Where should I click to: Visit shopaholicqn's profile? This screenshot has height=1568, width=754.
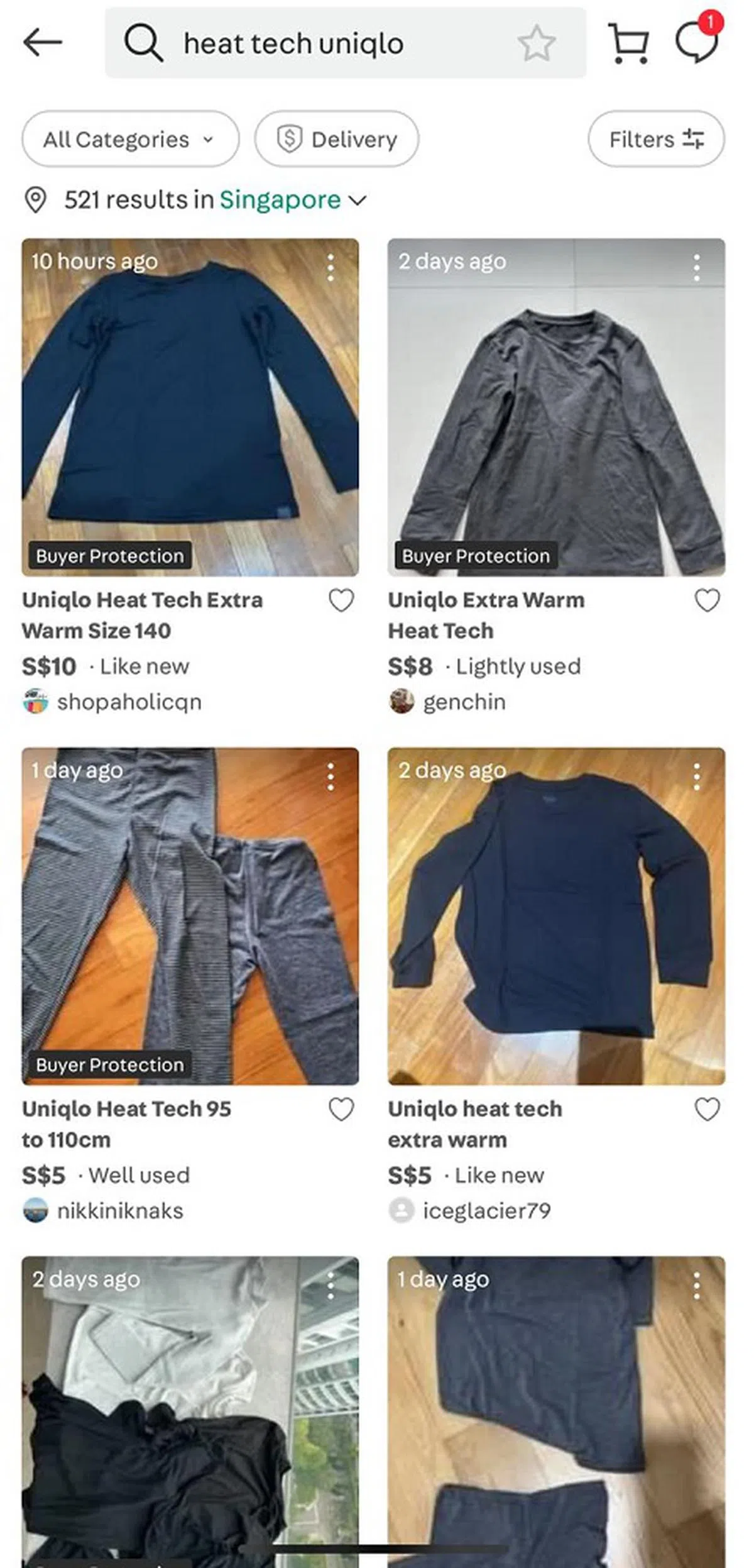(129, 702)
